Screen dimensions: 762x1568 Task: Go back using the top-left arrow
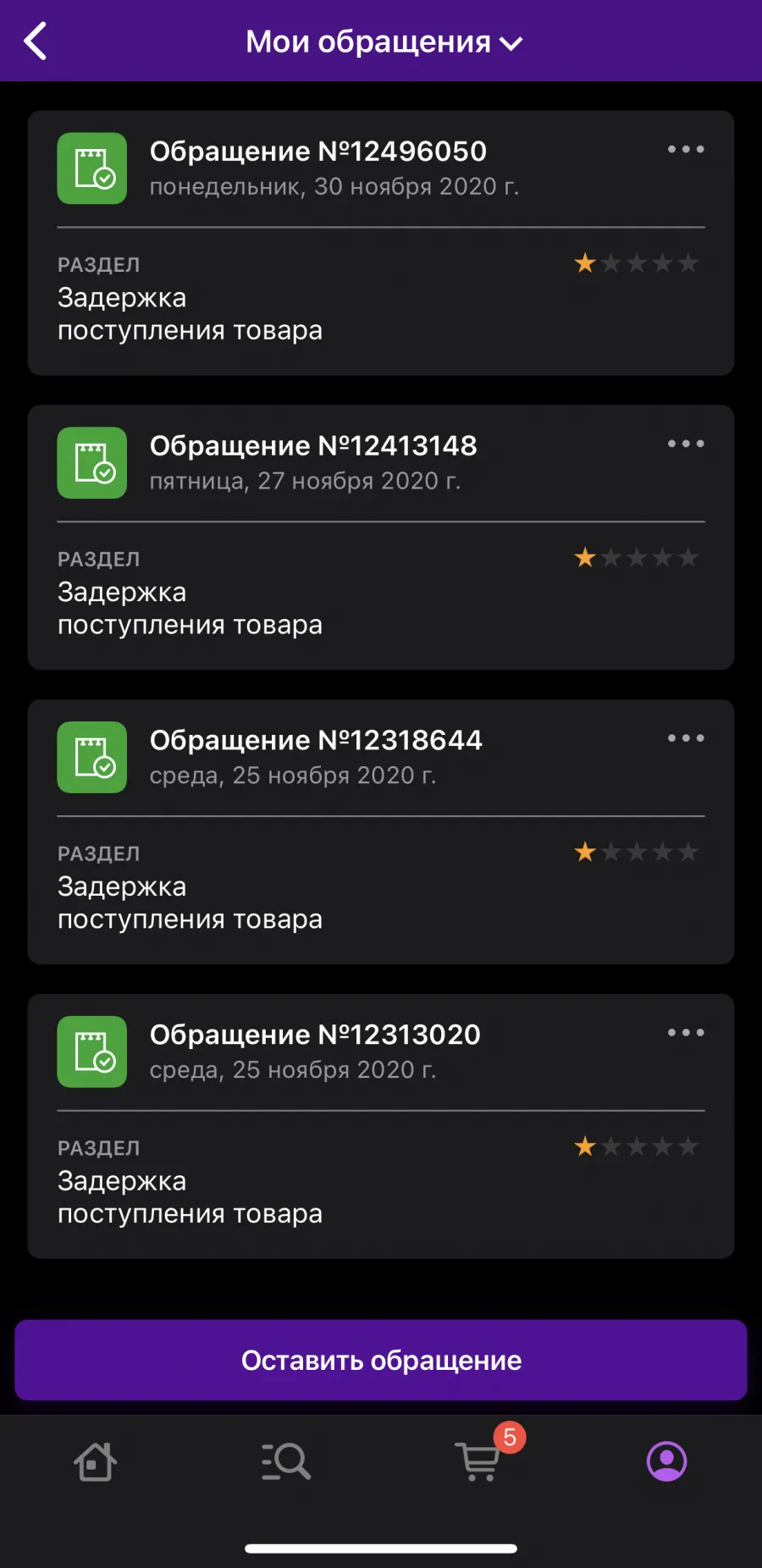[36, 41]
